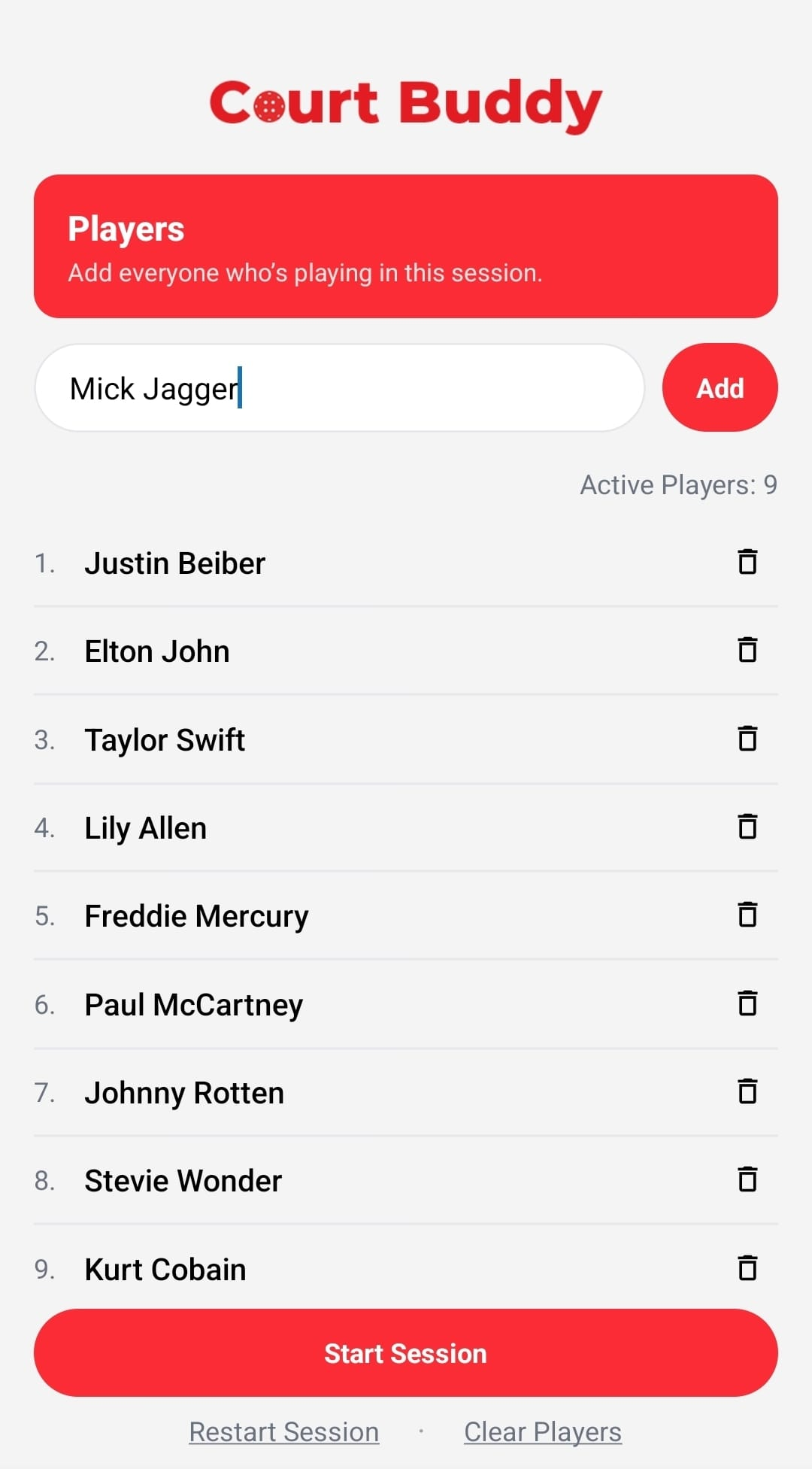Open the Restart Session link
The image size is (812, 1469).
[x=284, y=1431]
